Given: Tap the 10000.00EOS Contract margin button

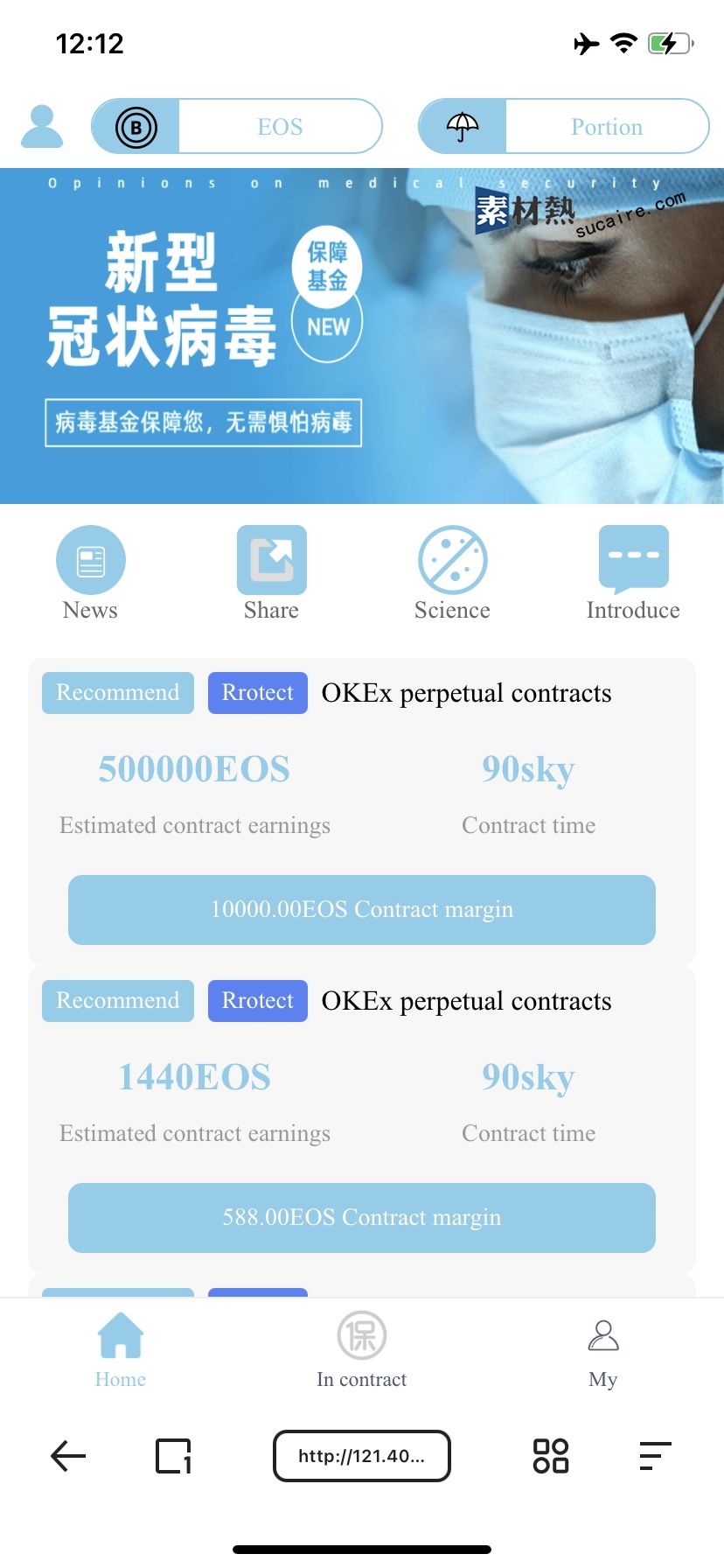Looking at the screenshot, I should coord(362,910).
